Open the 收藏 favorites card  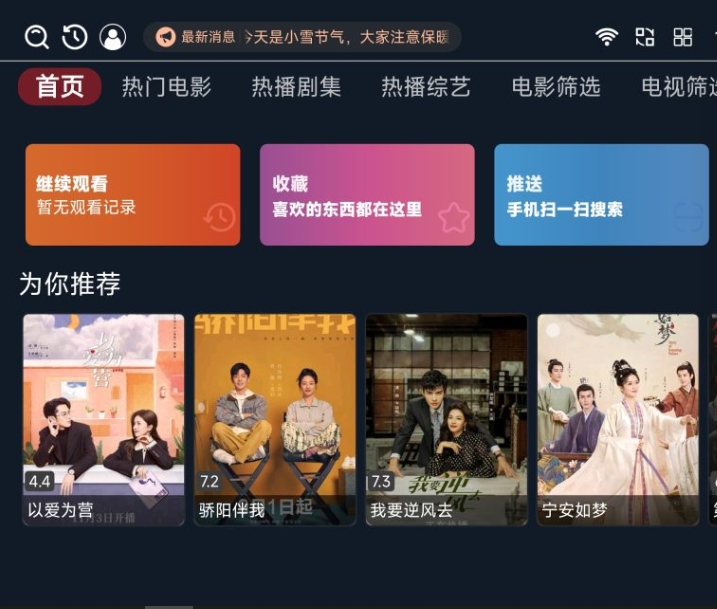pos(367,195)
